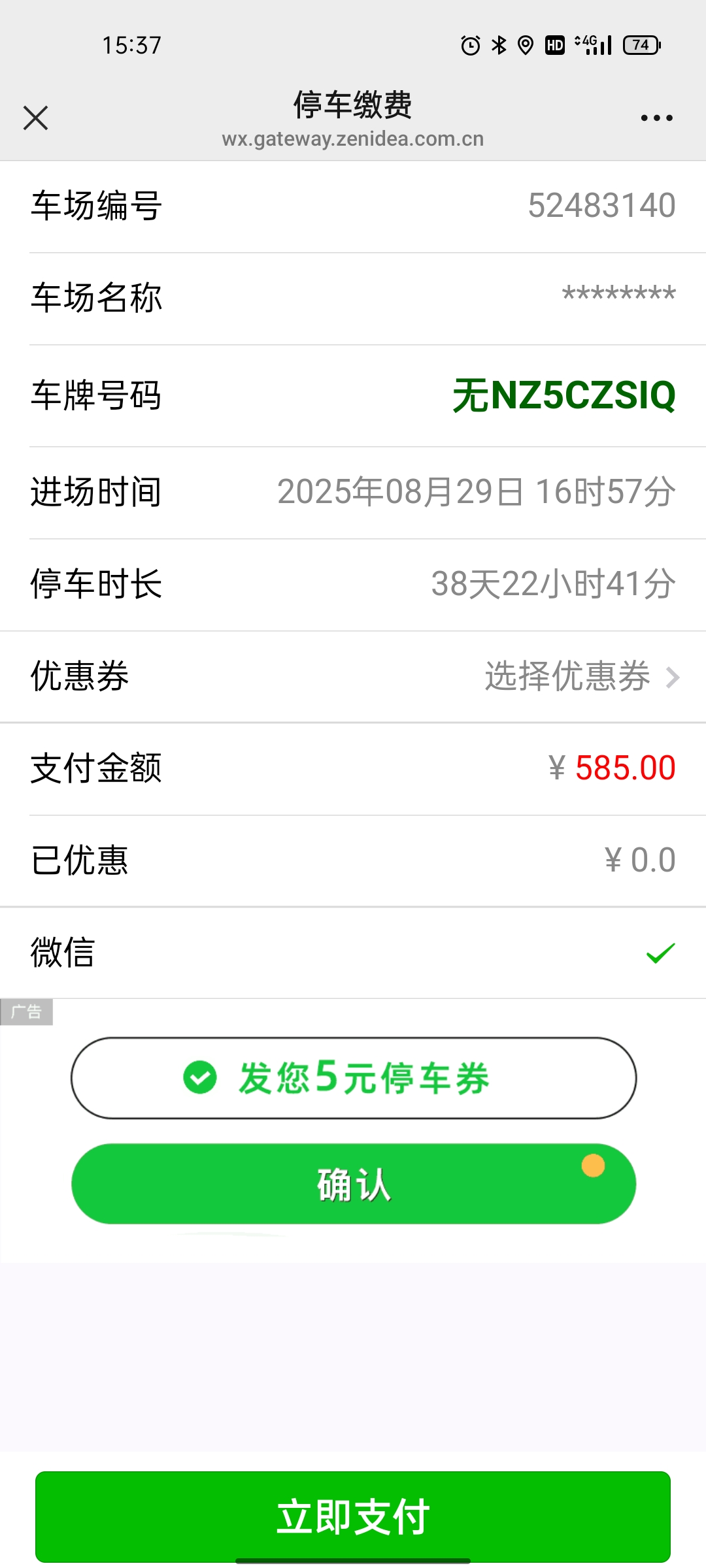Screen dimensions: 706x1568
Task: Close the parking payment page
Action: [x=35, y=118]
